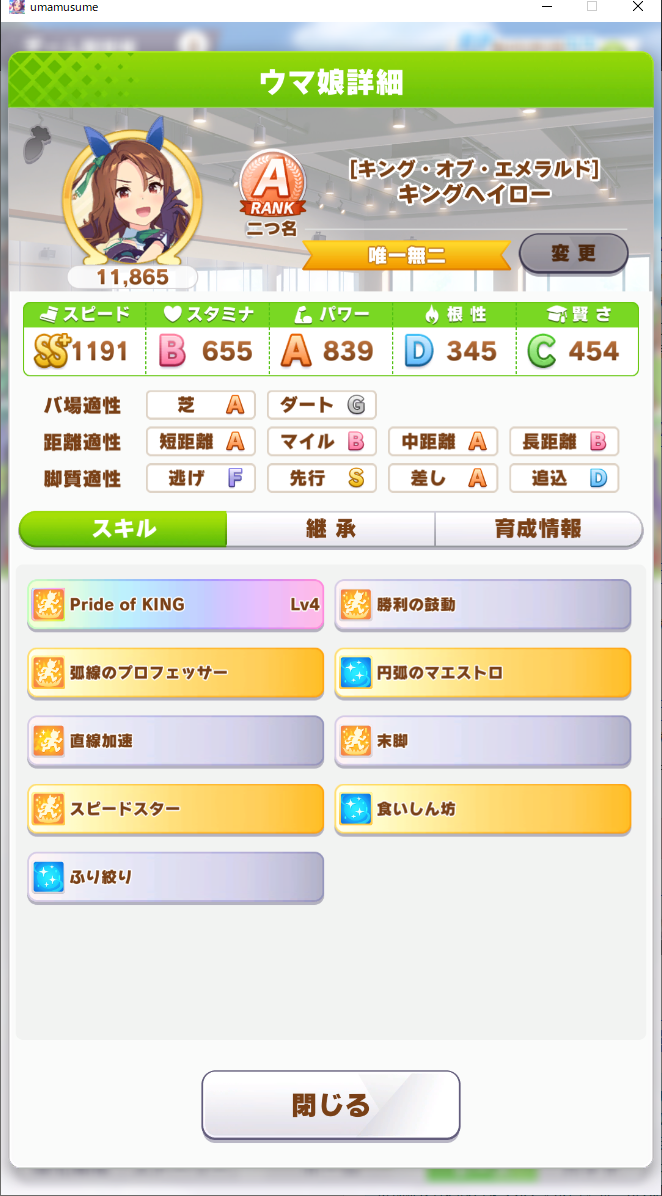Tap the 変更 button beside the title
Viewport: 662px width, 1196px height.
574,253
